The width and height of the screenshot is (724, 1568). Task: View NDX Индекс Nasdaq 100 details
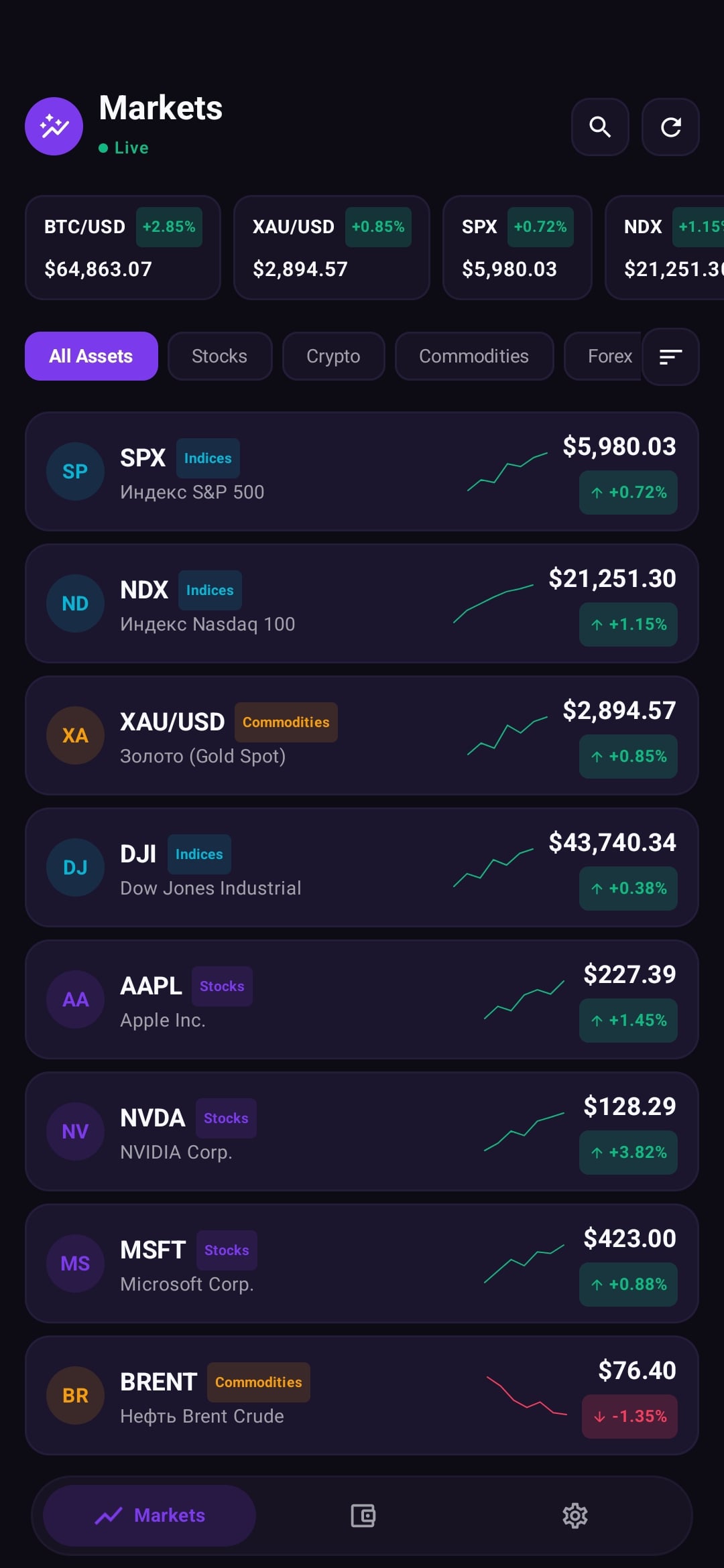362,603
